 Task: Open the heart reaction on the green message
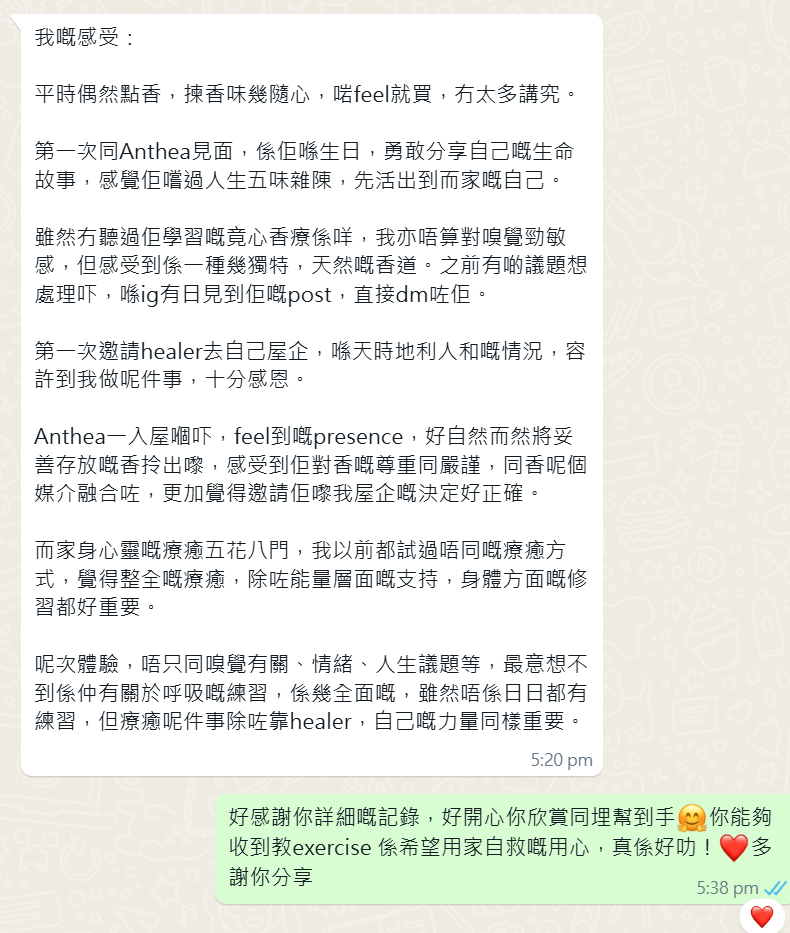tap(762, 915)
